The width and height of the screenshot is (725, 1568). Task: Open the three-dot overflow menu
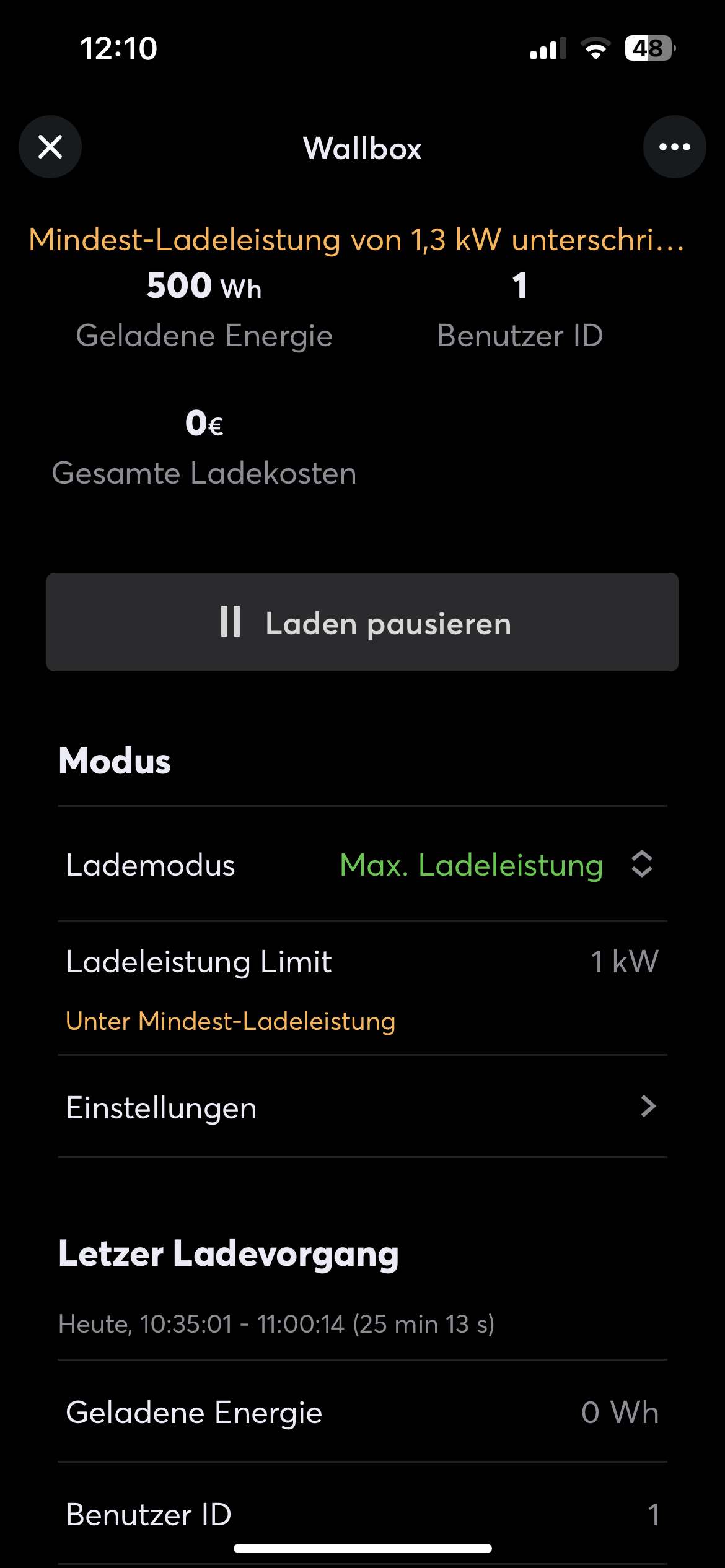(674, 147)
